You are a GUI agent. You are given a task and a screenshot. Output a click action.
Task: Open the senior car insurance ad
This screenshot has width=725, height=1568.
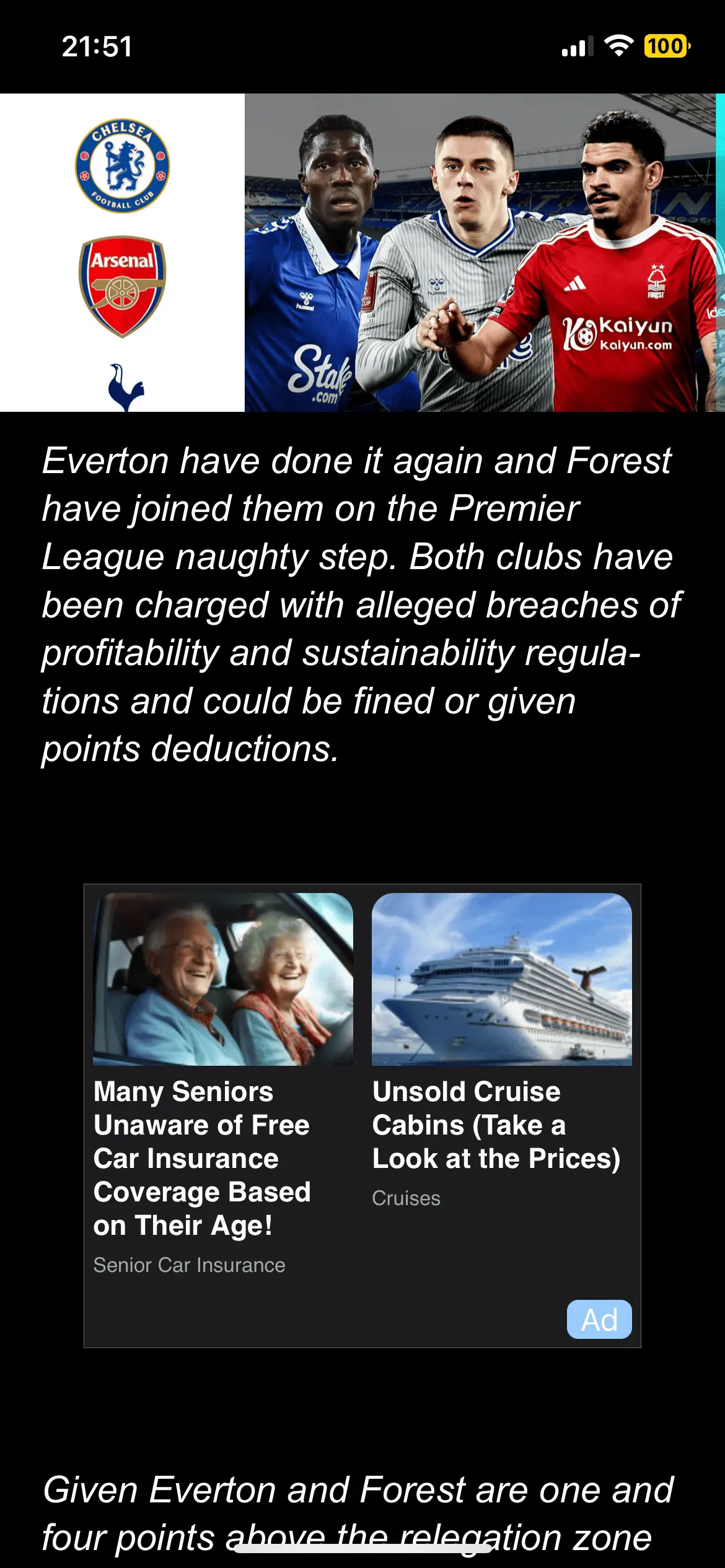pyautogui.click(x=202, y=1157)
